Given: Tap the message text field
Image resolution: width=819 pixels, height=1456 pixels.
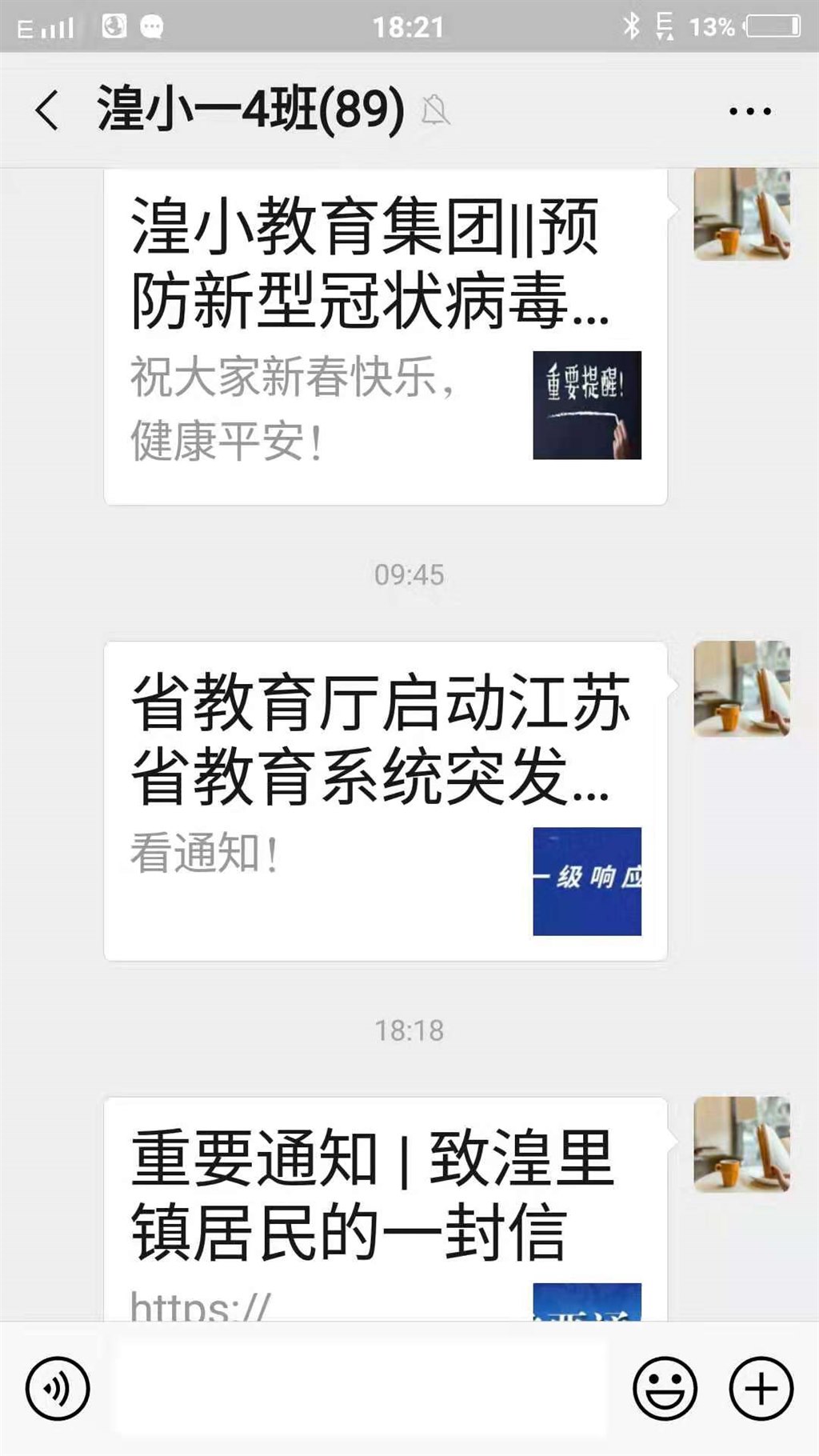Looking at the screenshot, I should click(x=360, y=1388).
